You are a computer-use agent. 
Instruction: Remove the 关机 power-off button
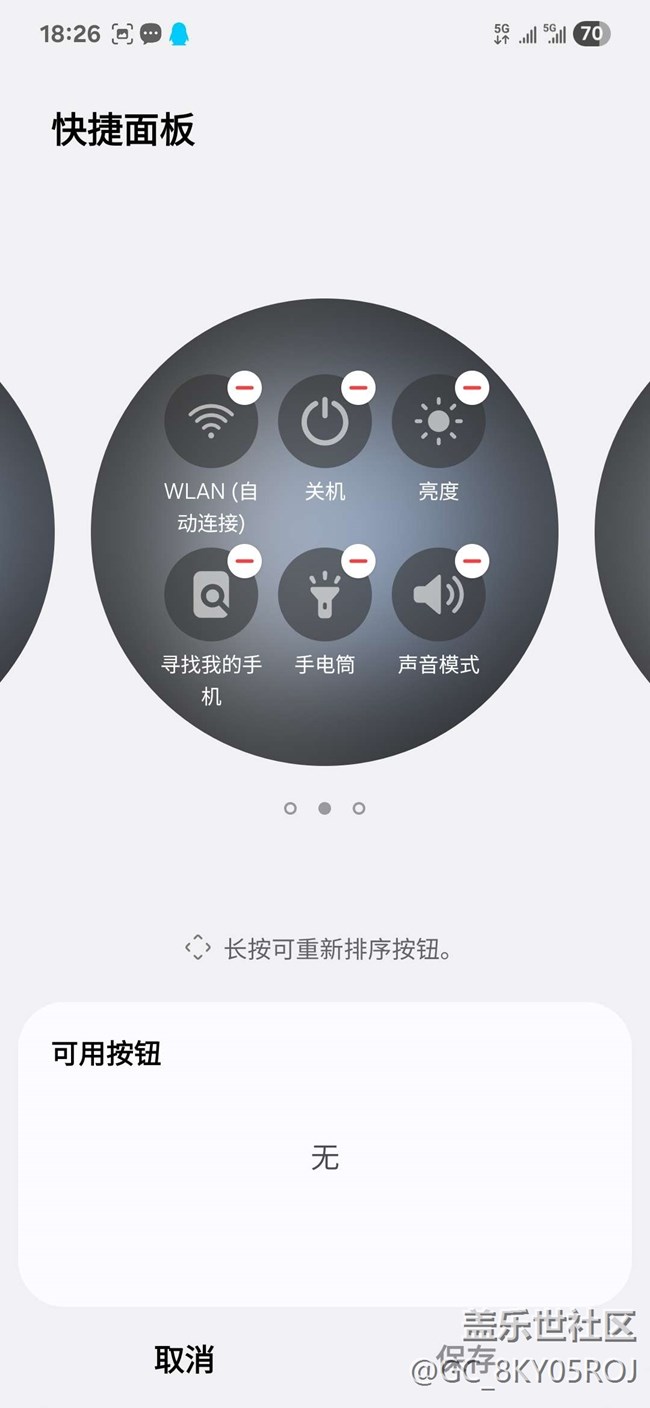coord(359,387)
